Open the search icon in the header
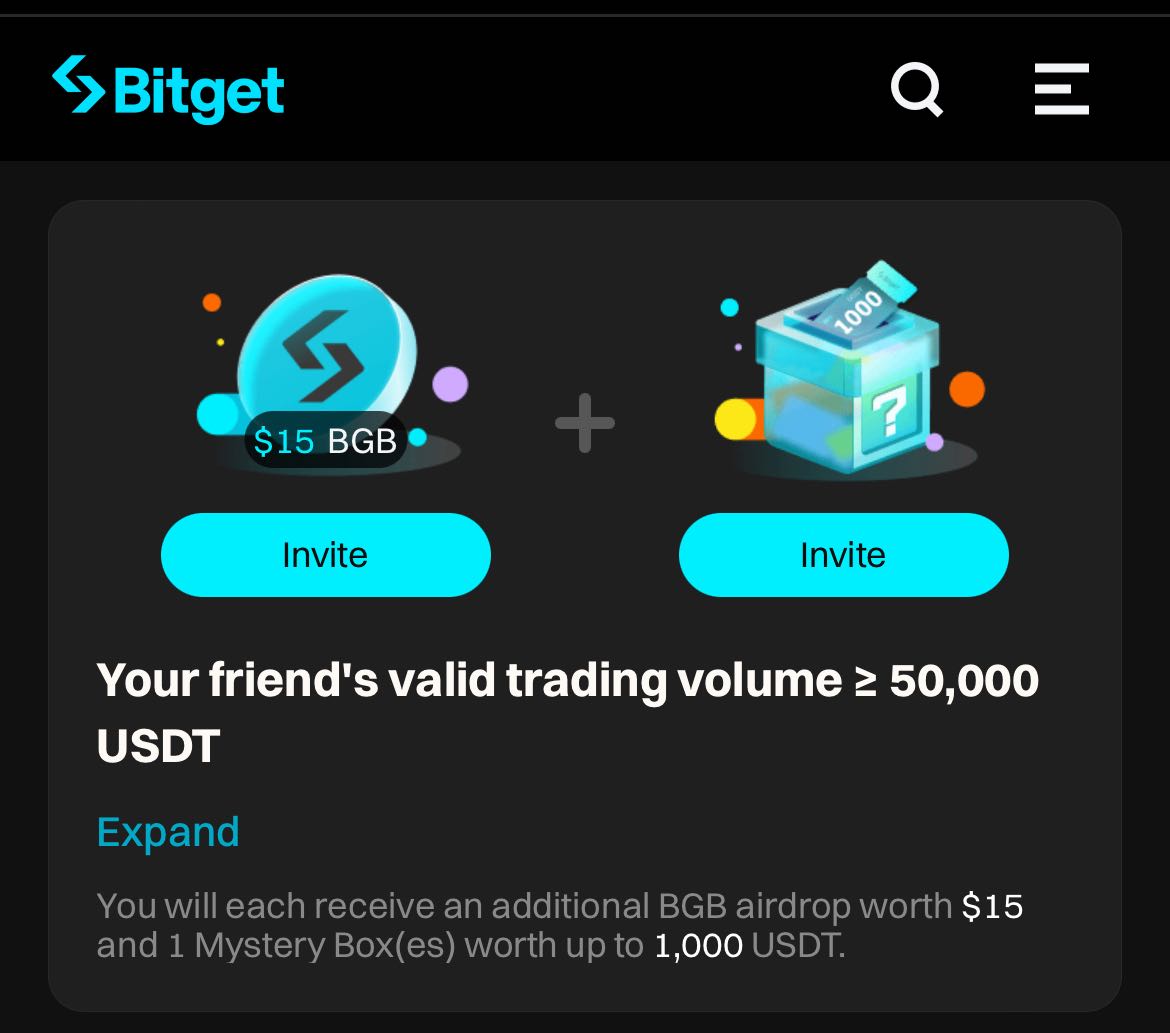Image resolution: width=1170 pixels, height=1033 pixels. (x=916, y=90)
